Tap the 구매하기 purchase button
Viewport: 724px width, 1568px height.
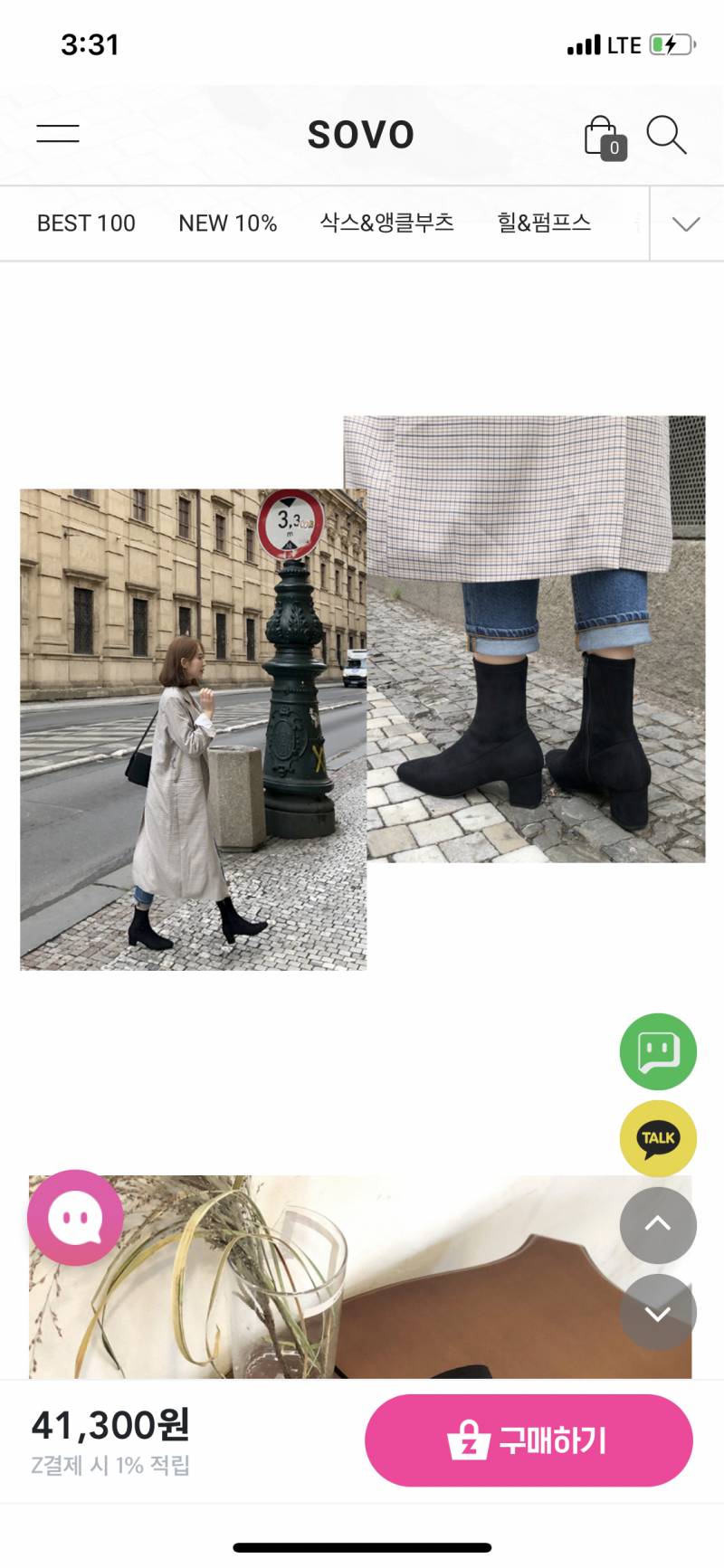coord(529,1440)
